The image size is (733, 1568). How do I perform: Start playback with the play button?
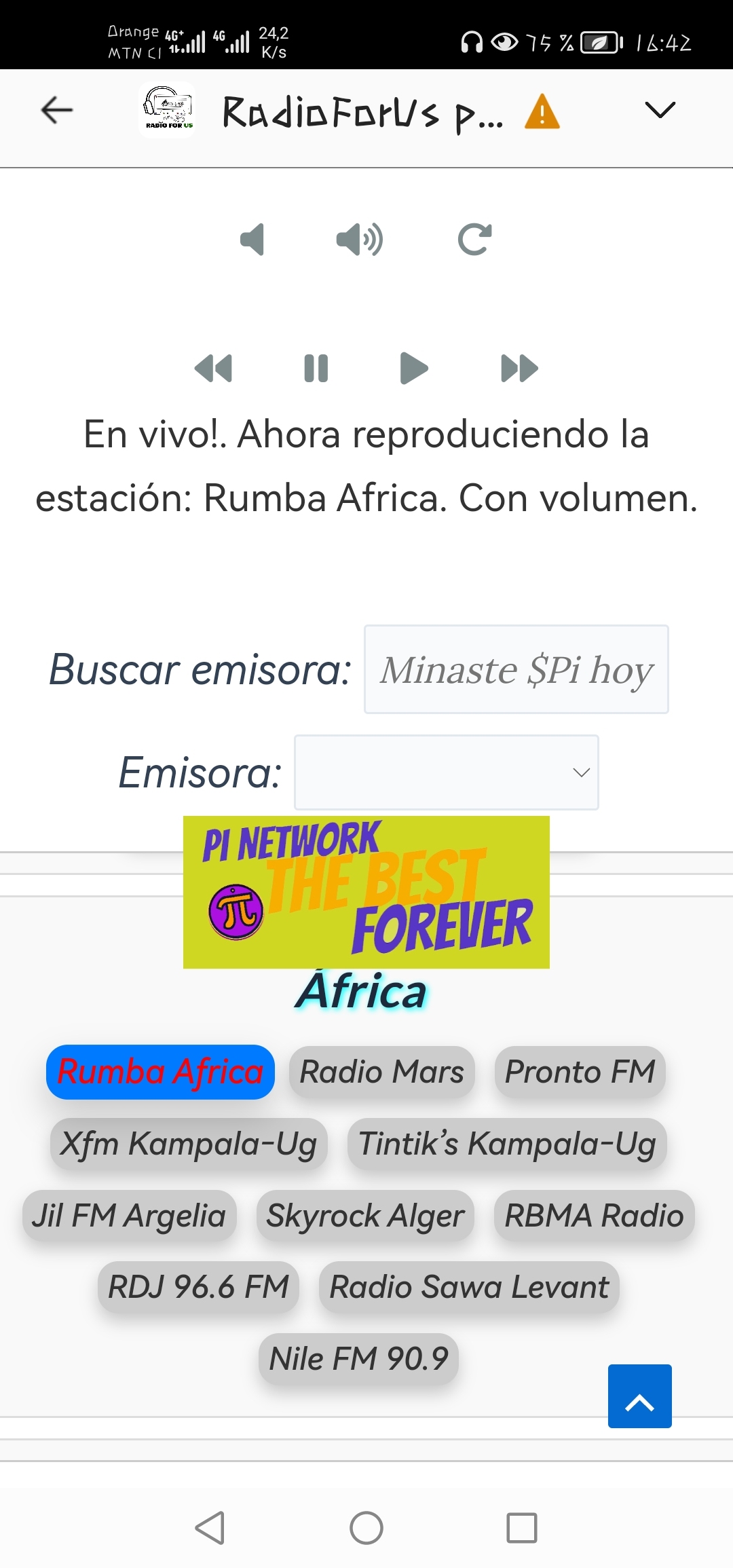413,369
